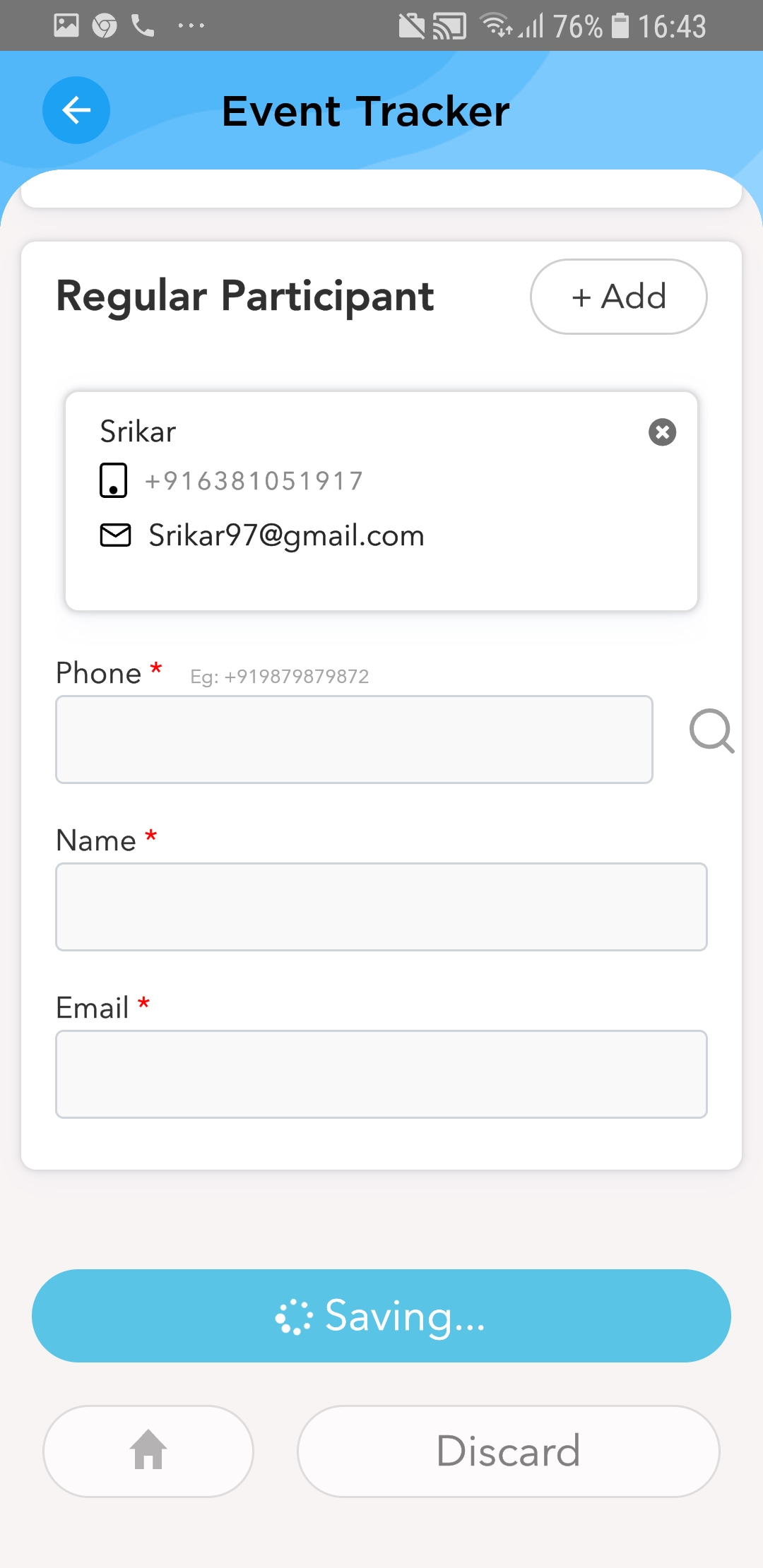
Task: Discard the changes
Action: [508, 1451]
